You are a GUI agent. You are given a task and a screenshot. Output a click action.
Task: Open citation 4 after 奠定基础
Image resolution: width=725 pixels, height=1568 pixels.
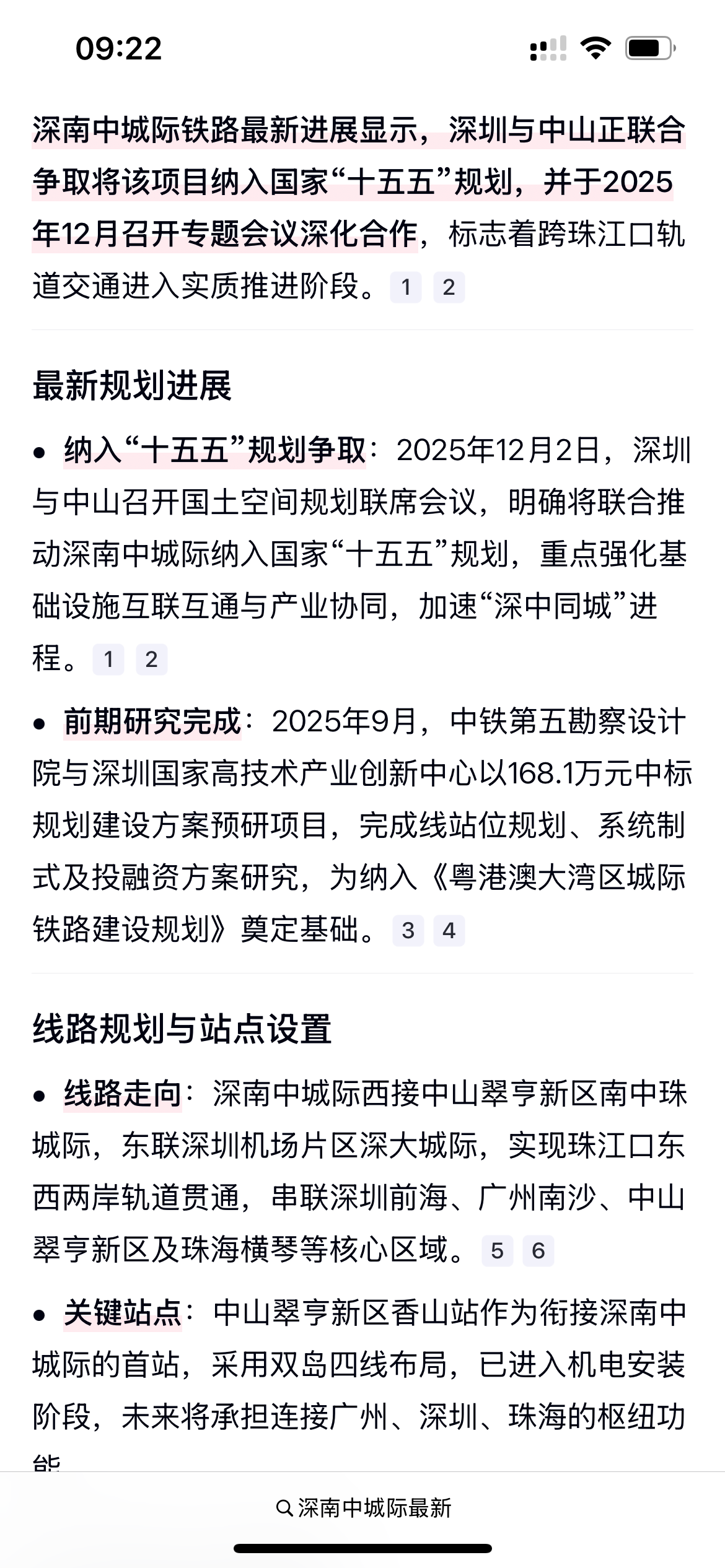pos(449,931)
